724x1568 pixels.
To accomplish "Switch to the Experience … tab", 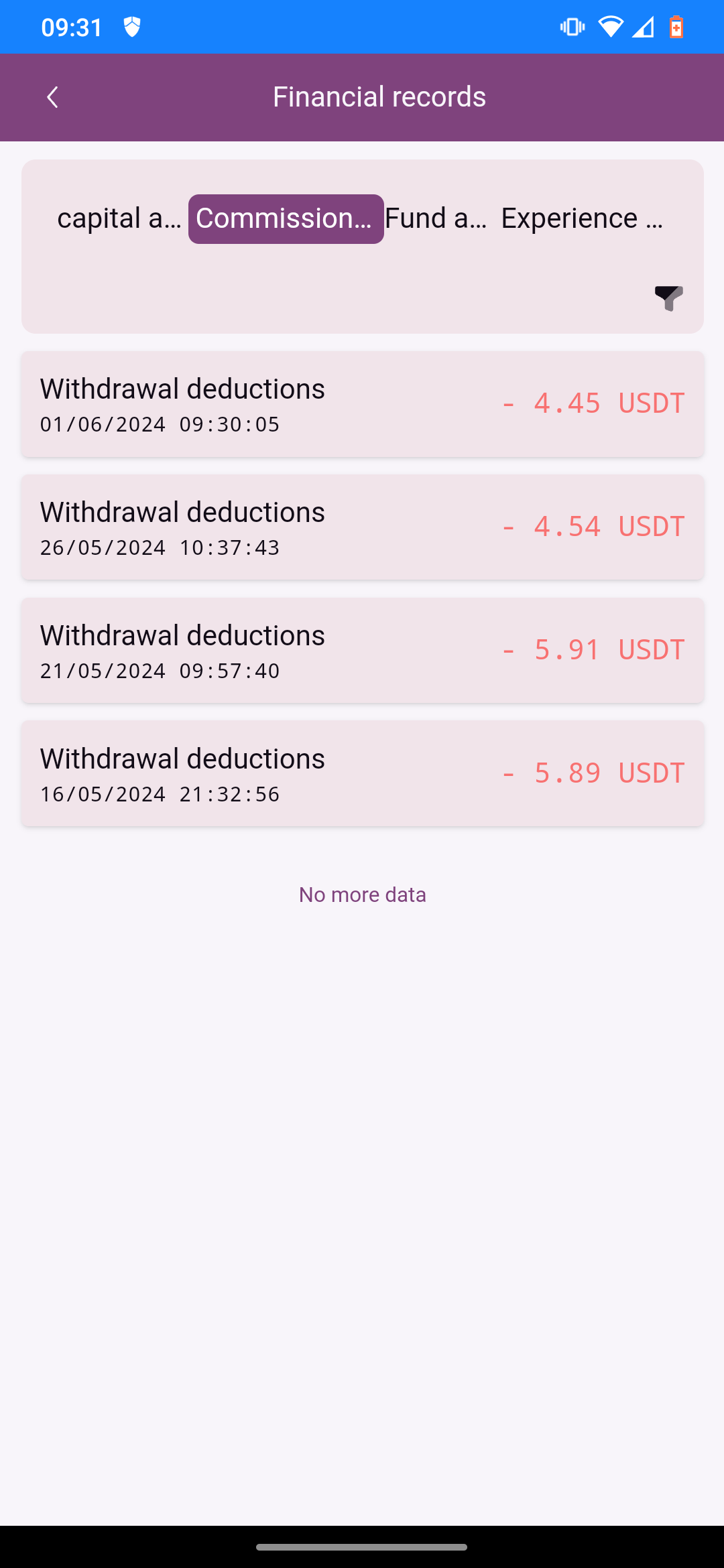I will (582, 218).
